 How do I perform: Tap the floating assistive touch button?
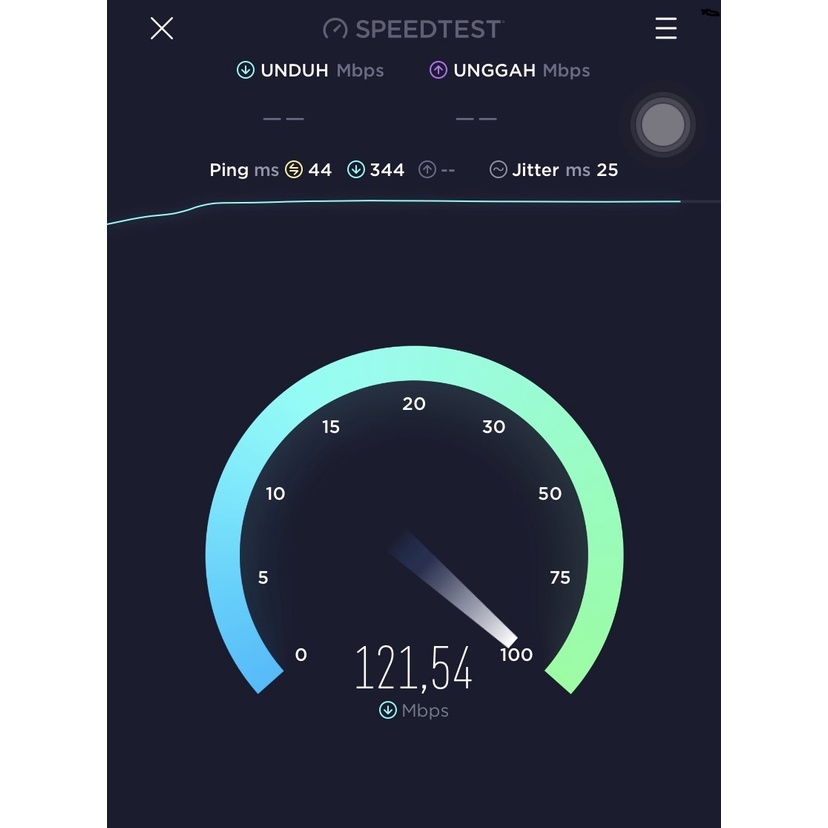pyautogui.click(x=663, y=125)
